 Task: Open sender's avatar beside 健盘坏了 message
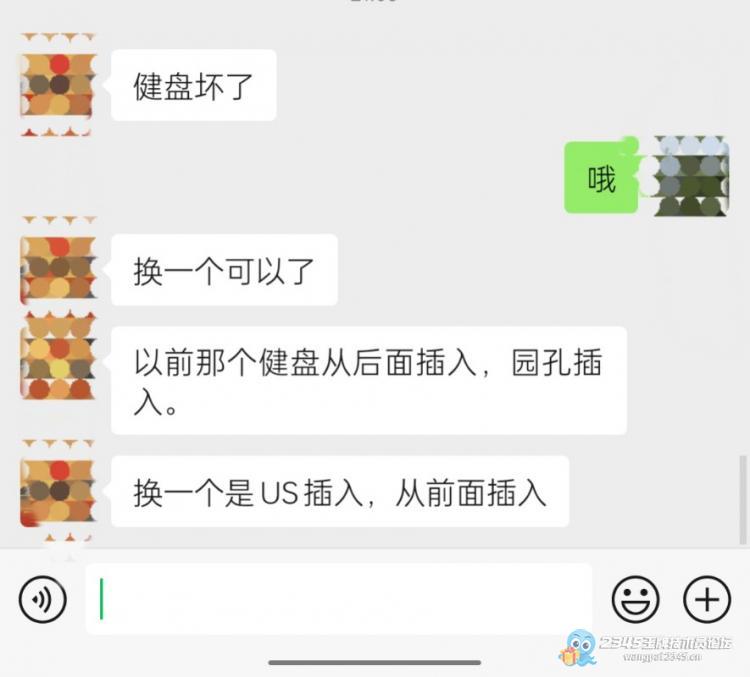coord(57,86)
